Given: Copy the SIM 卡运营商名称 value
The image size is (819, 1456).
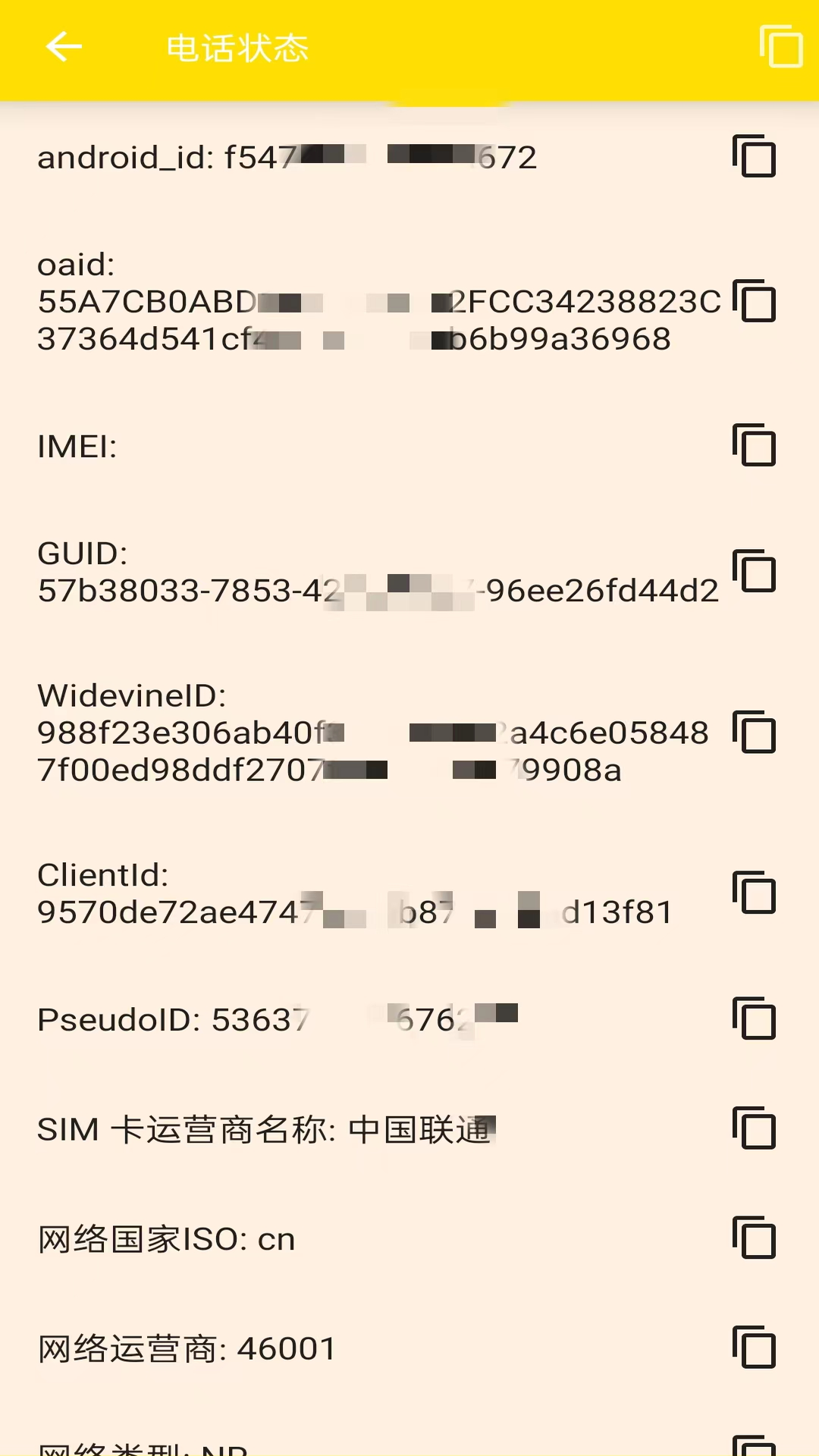Looking at the screenshot, I should point(755,1128).
